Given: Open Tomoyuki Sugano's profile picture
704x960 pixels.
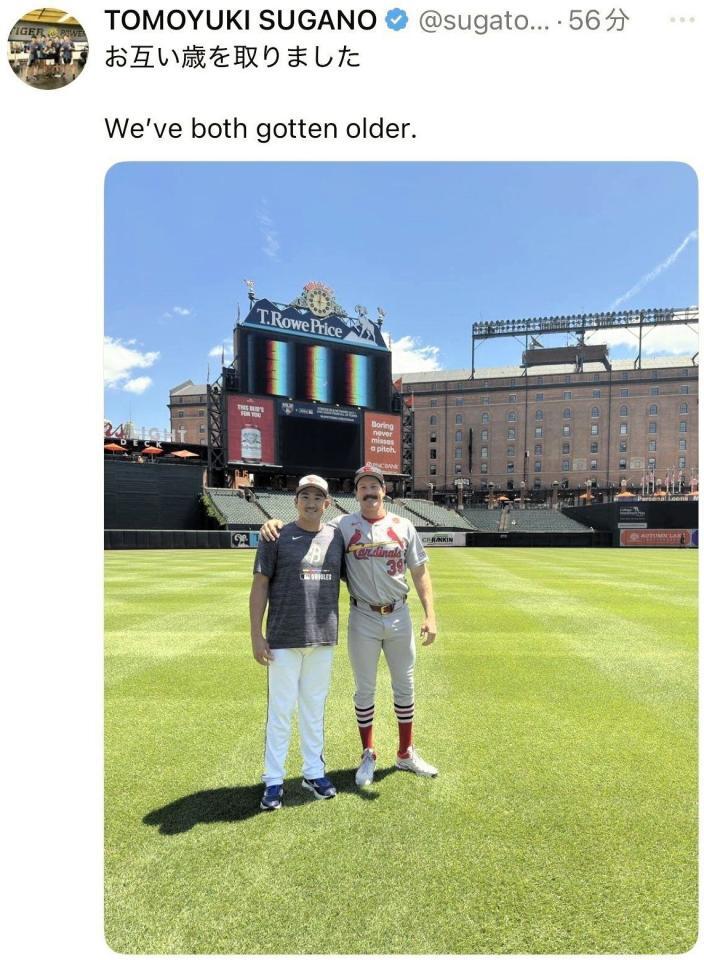Looking at the screenshot, I should [x=47, y=48].
